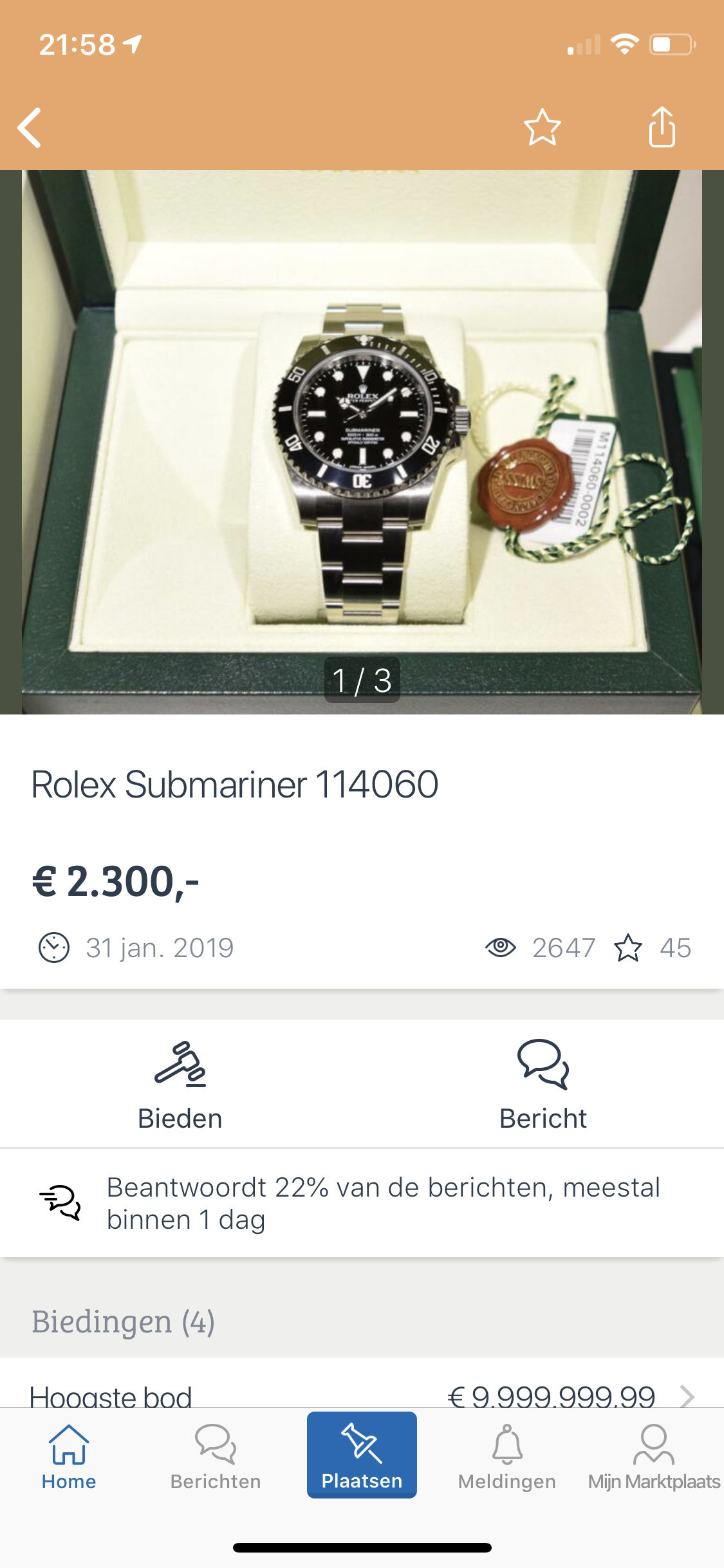Image resolution: width=724 pixels, height=1568 pixels.
Task: Share this Rolex listing
Action: [x=662, y=127]
